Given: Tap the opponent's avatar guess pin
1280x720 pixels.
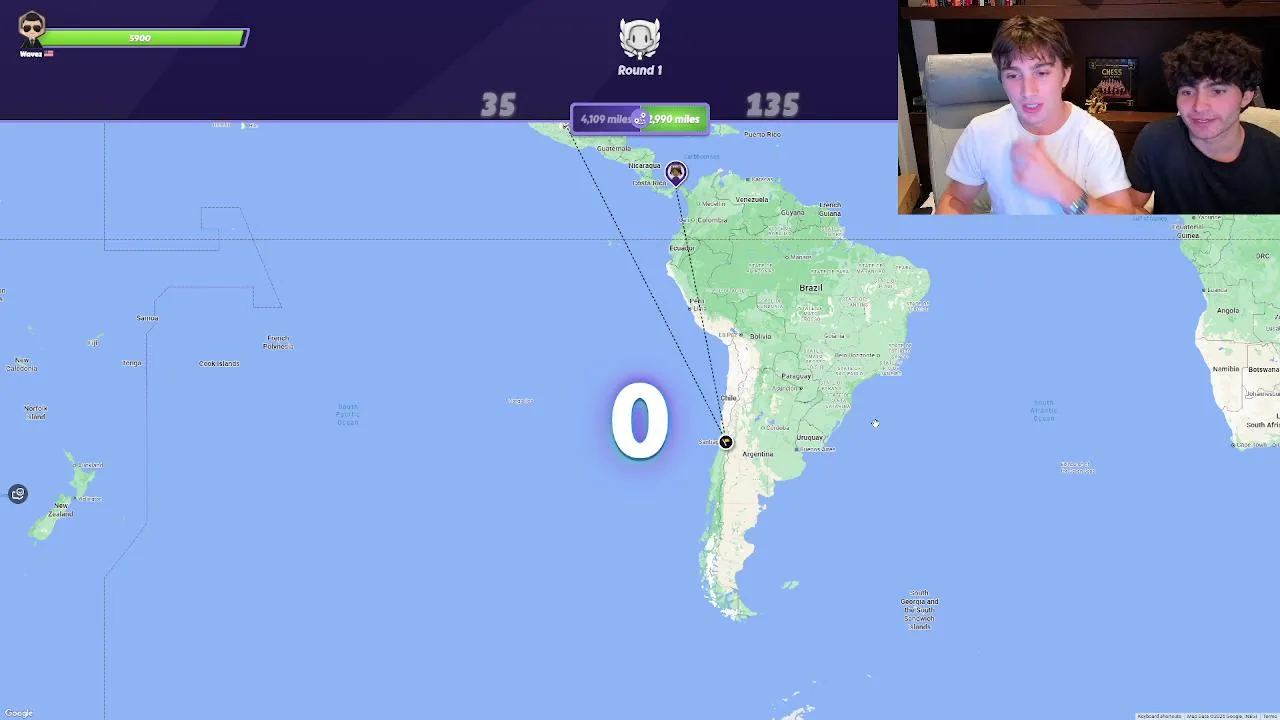Looking at the screenshot, I should (676, 173).
